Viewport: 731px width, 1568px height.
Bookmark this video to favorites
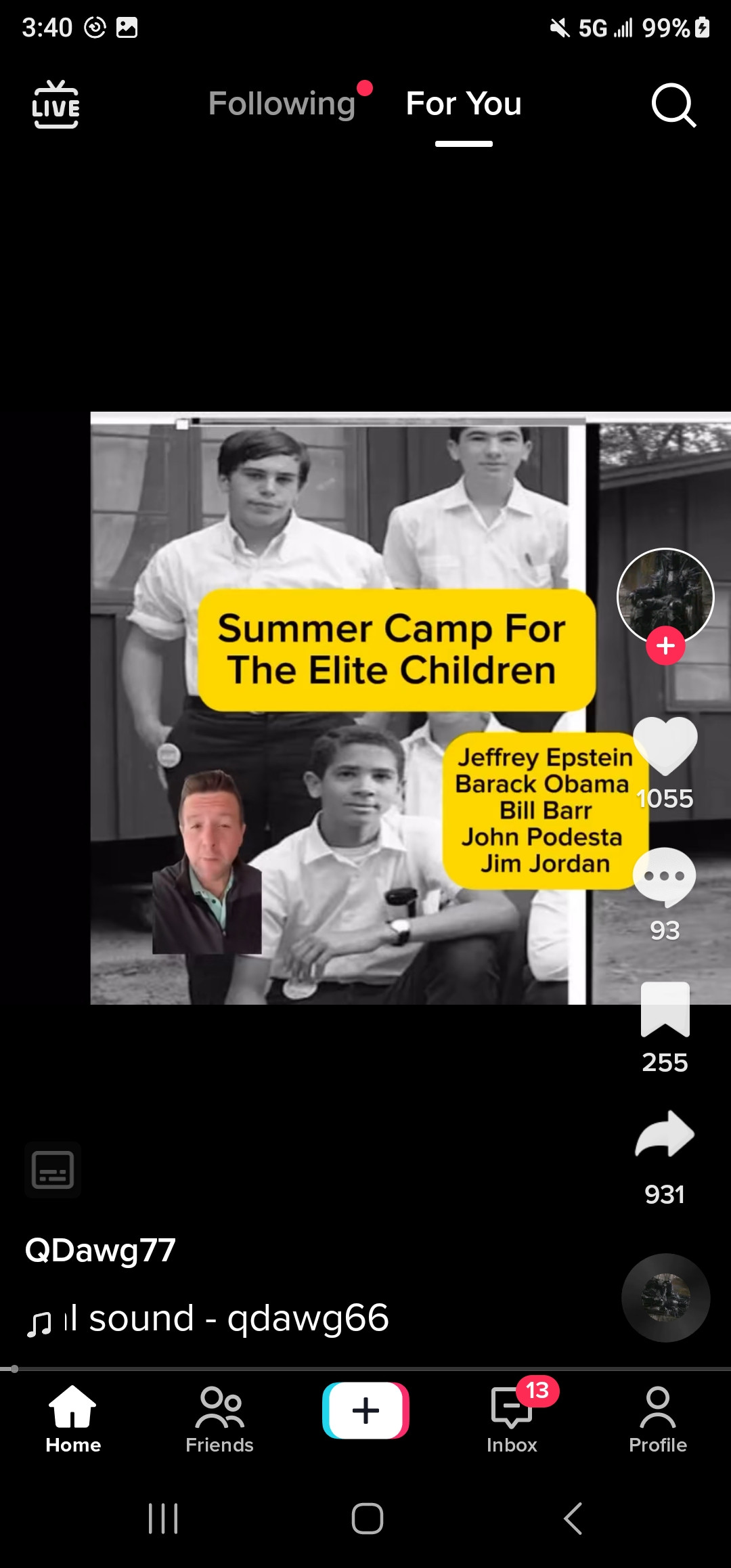pos(665,1009)
